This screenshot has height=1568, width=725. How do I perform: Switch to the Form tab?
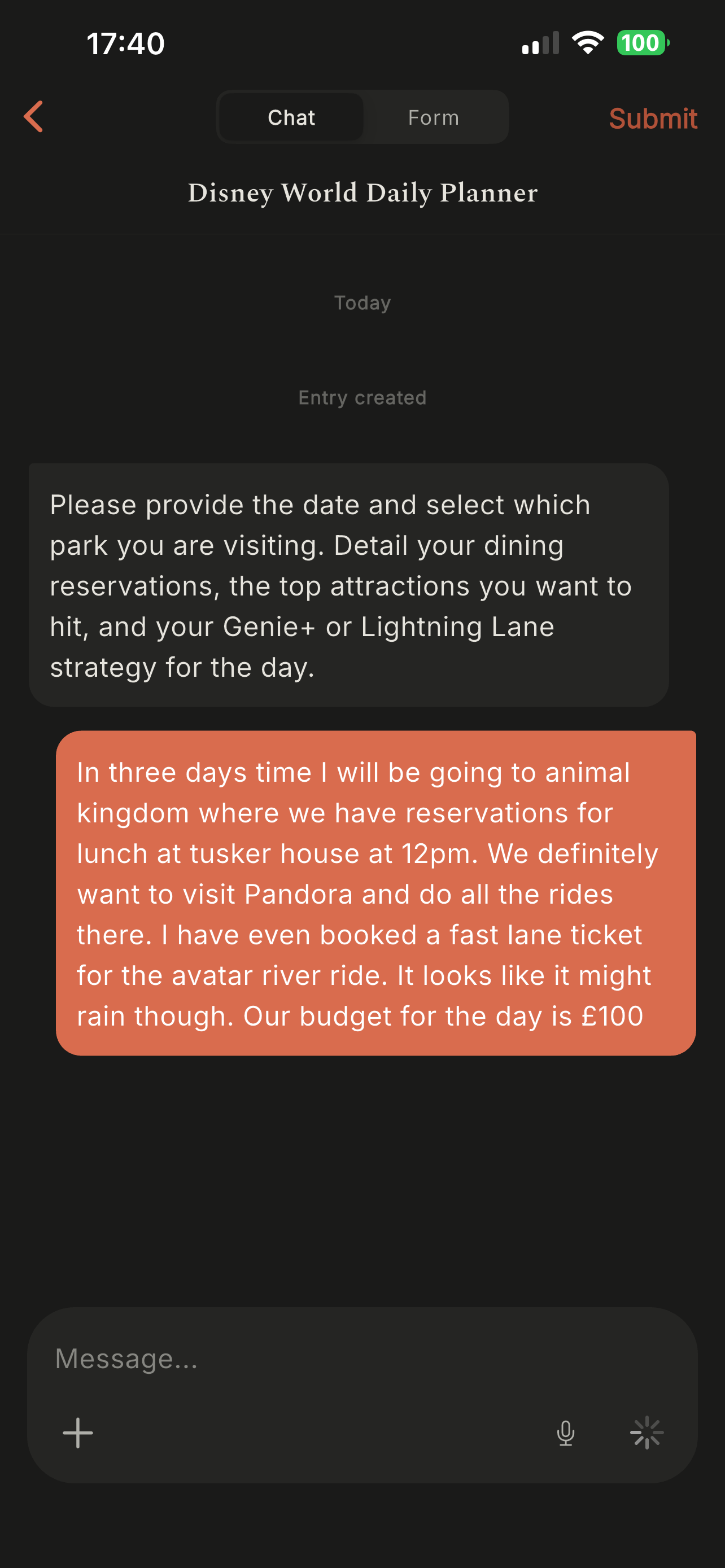[x=434, y=117]
